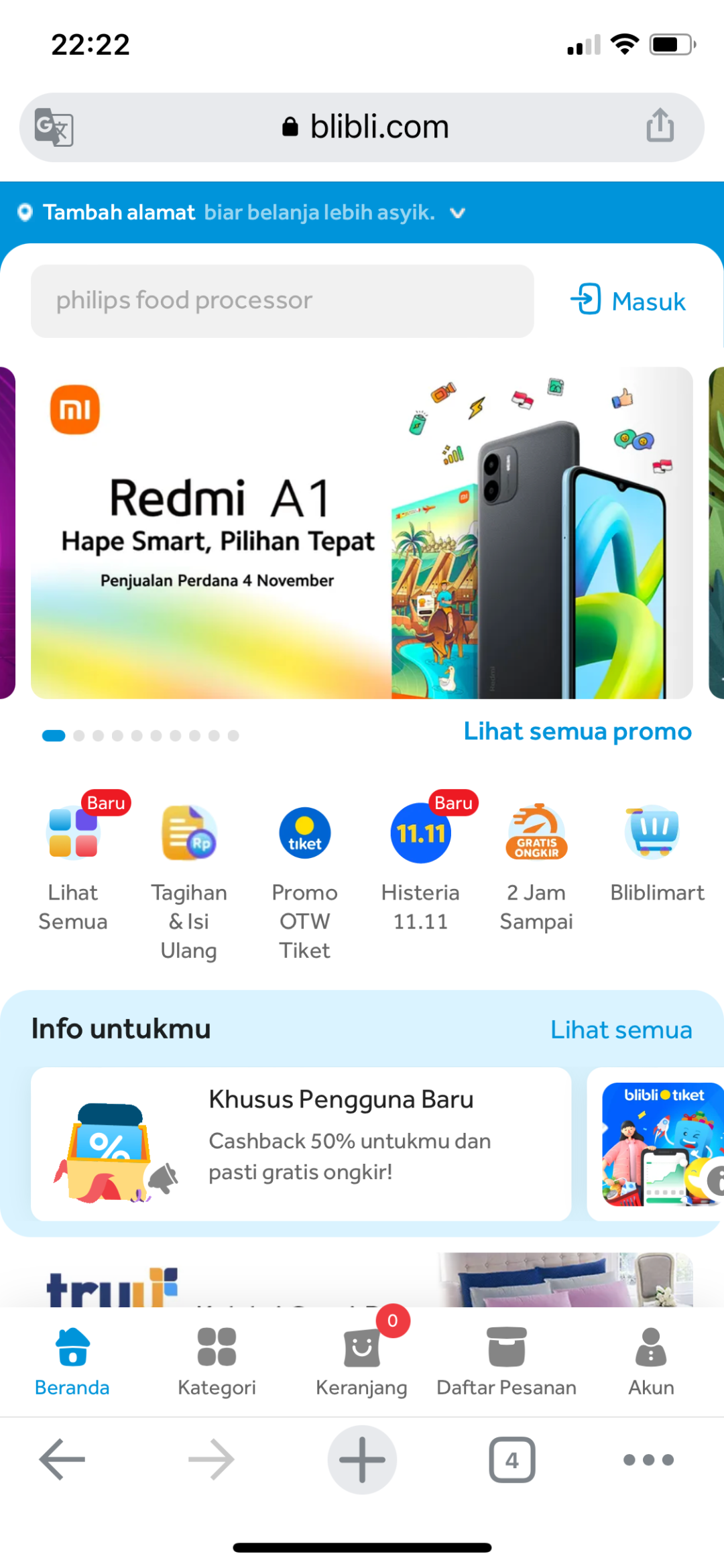Switch to the Akun tab
The width and height of the screenshot is (724, 1568).
(x=650, y=1362)
